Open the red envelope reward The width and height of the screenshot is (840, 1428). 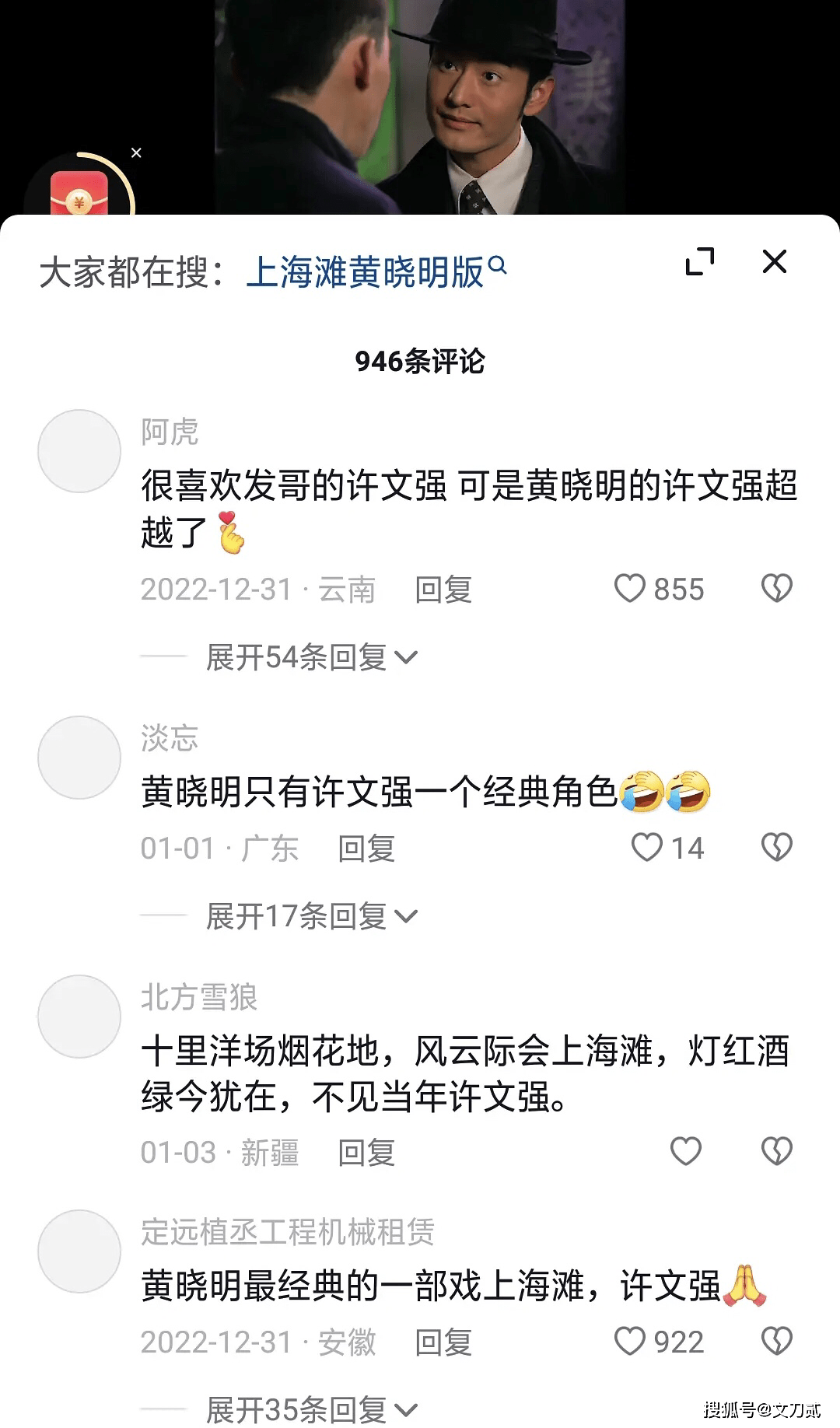pyautogui.click(x=79, y=194)
